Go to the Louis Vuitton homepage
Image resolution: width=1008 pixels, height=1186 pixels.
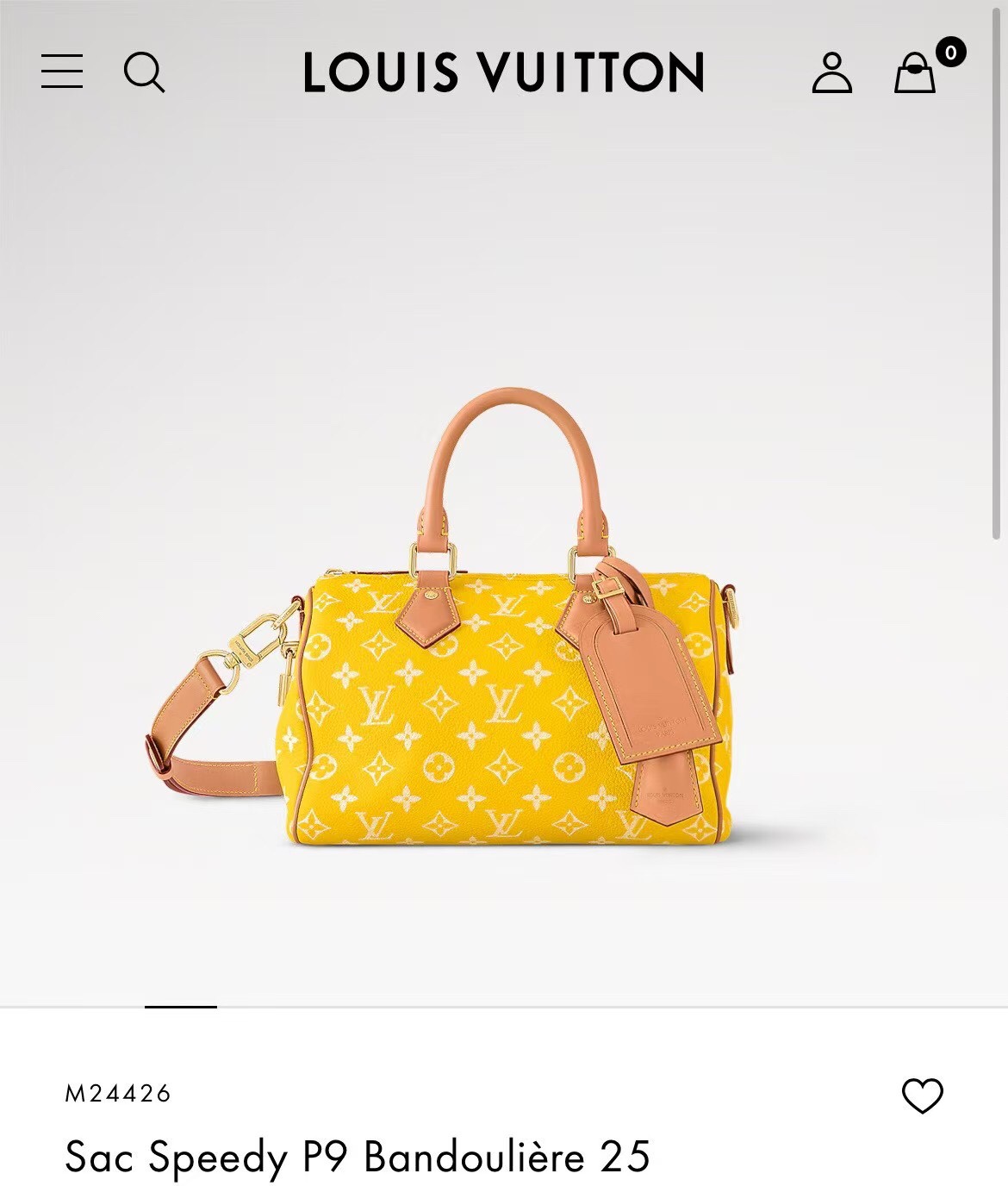pyautogui.click(x=503, y=72)
